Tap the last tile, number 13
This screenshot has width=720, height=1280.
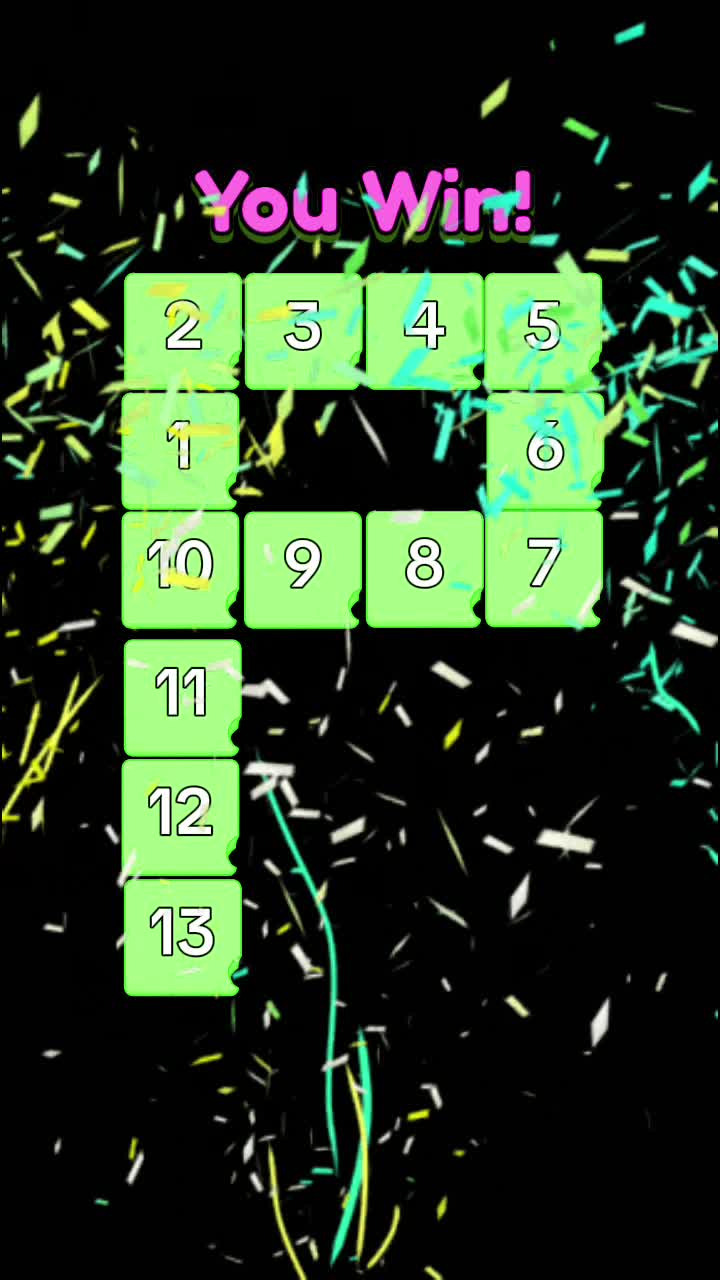tap(182, 937)
